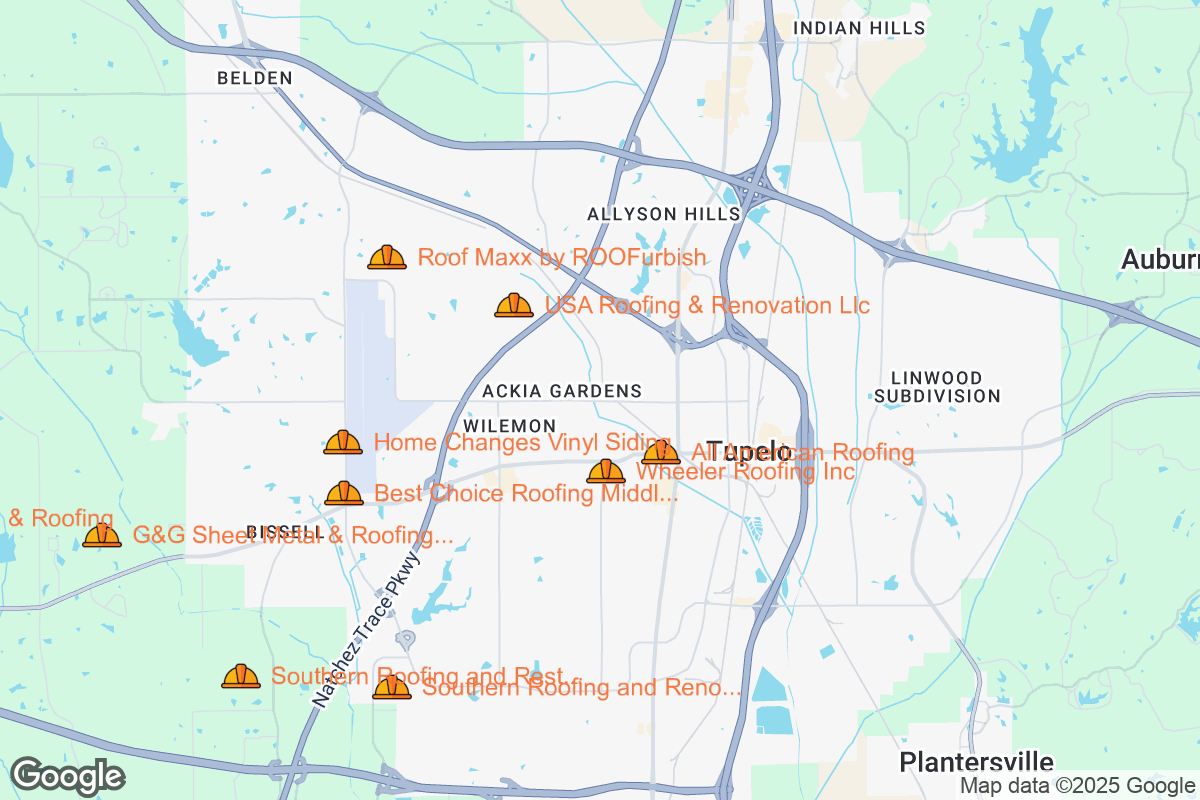Screen dimensions: 1200x800
Task: Select the Southern Roofing and Rest... marker
Action: point(241,677)
